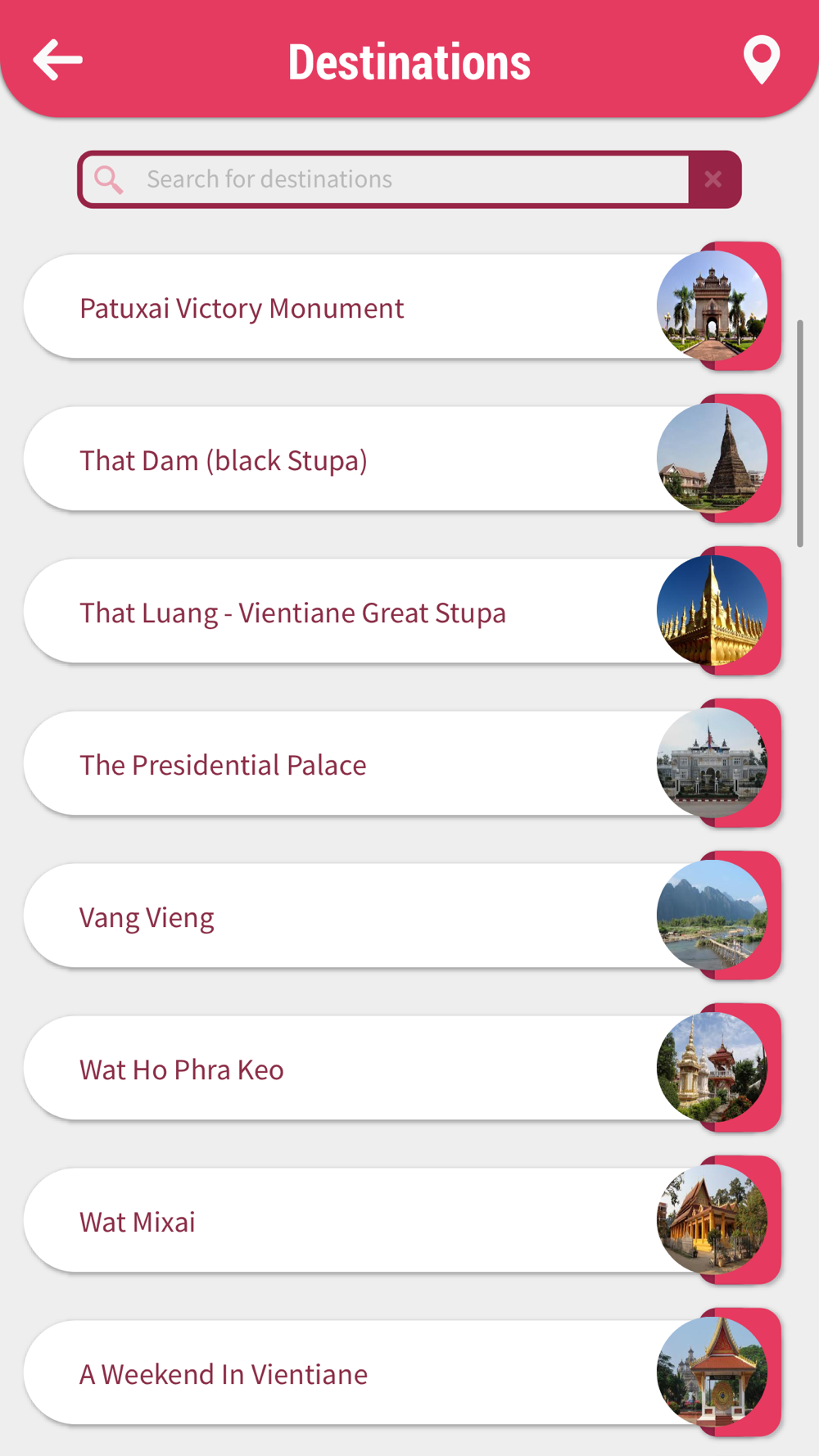Clear the search box with the X
The width and height of the screenshot is (819, 1456).
pos(713,179)
